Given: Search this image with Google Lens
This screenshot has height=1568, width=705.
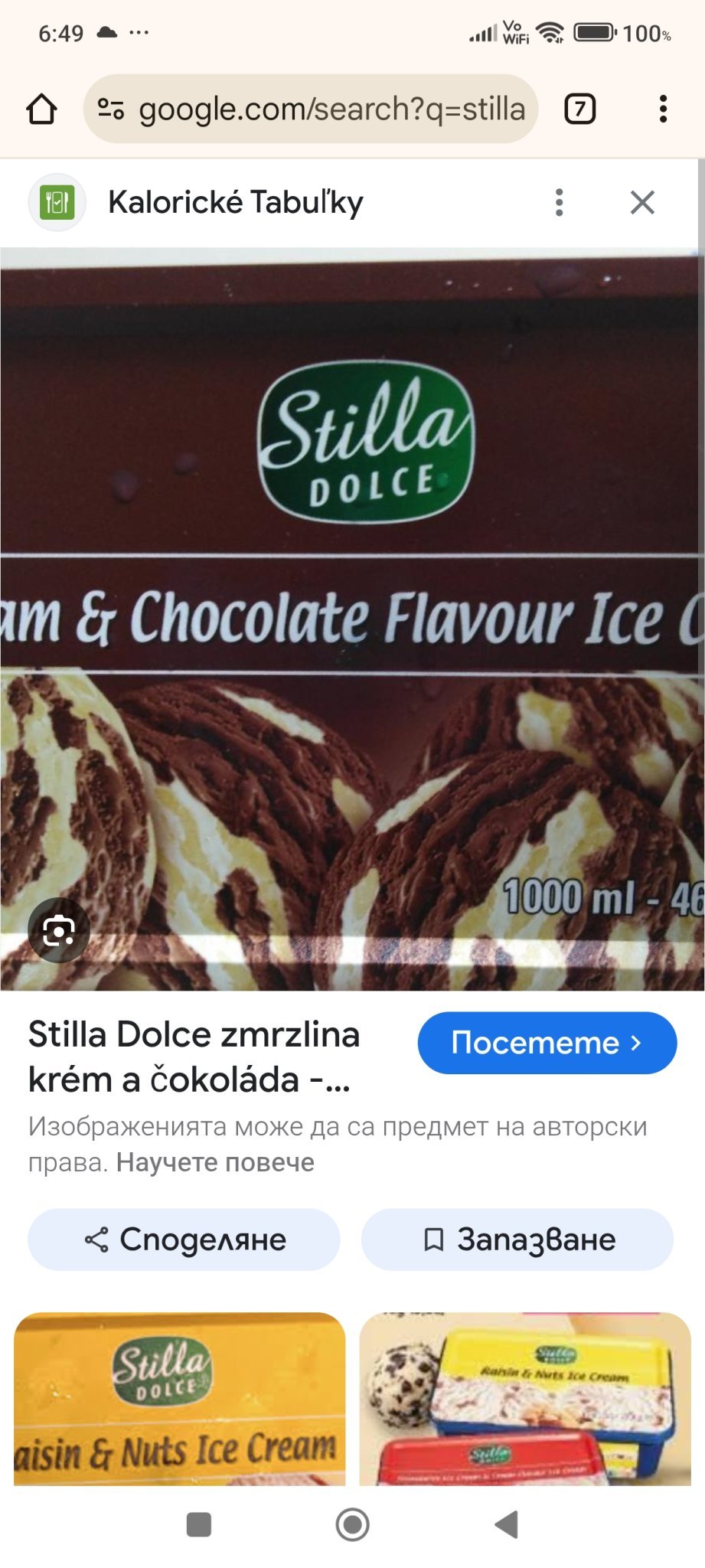Looking at the screenshot, I should (59, 930).
